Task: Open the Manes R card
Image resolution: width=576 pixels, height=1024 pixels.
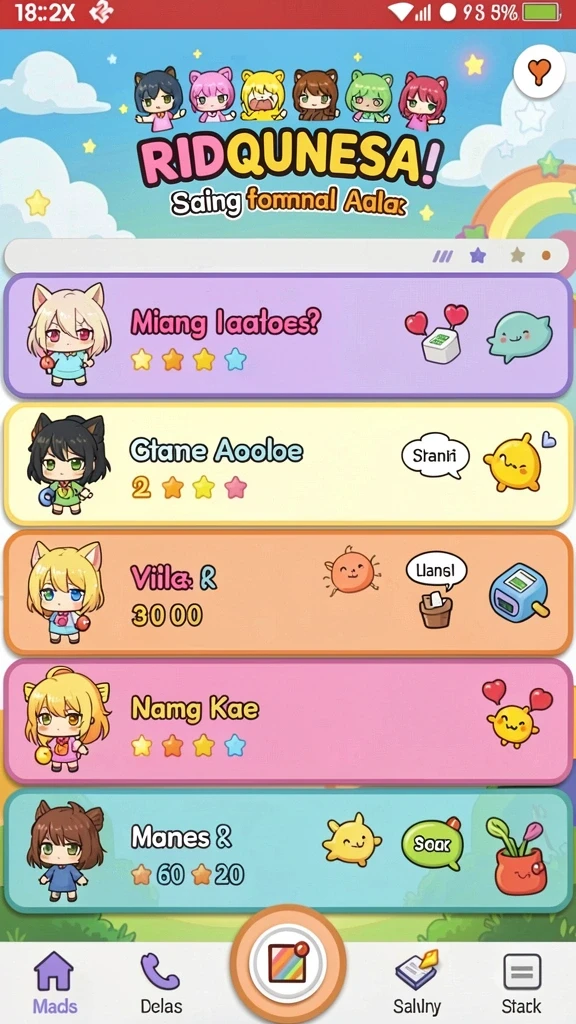Action: coord(288,850)
